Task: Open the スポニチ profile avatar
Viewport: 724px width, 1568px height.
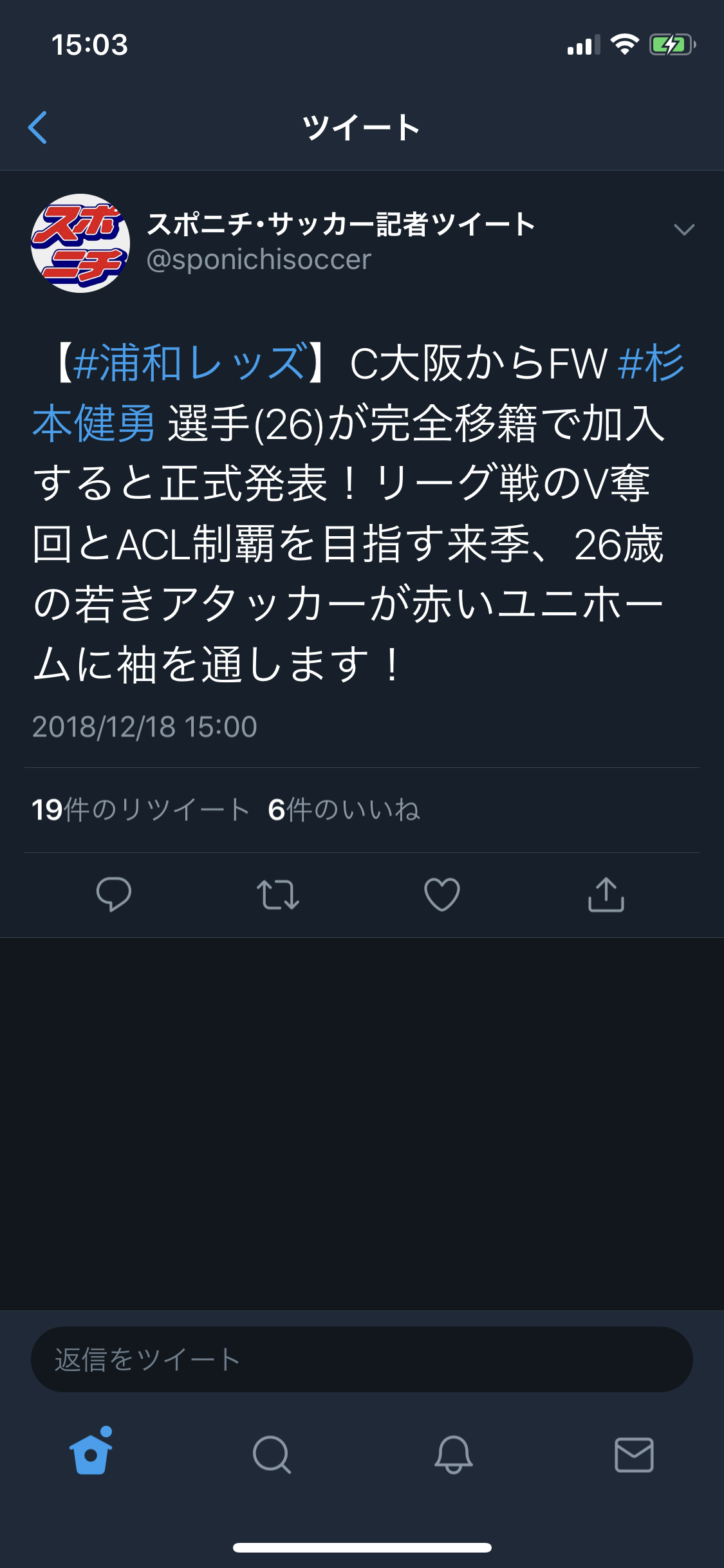Action: [x=80, y=243]
